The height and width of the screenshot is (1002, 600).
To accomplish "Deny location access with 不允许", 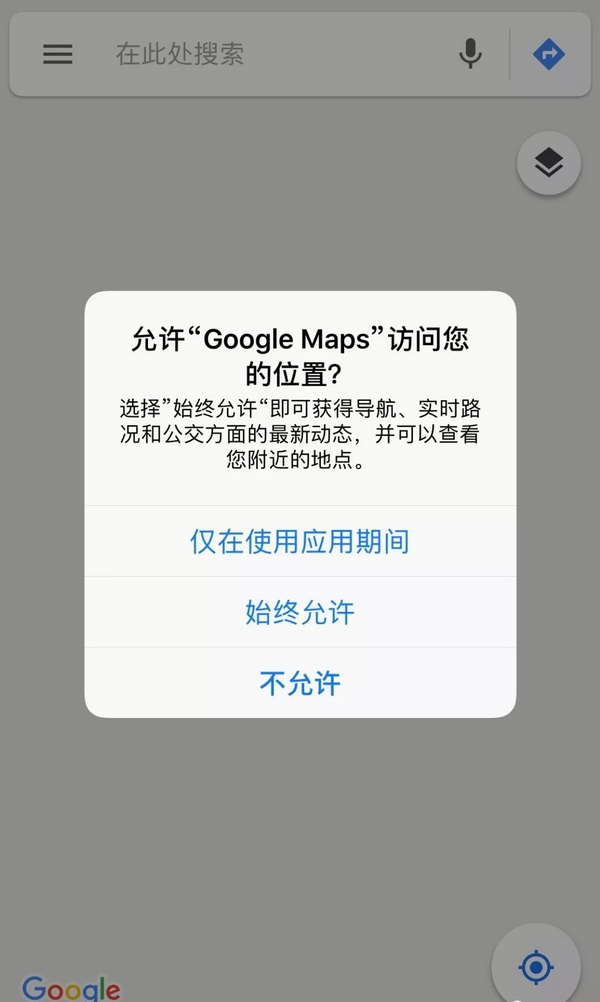I will pyautogui.click(x=300, y=682).
